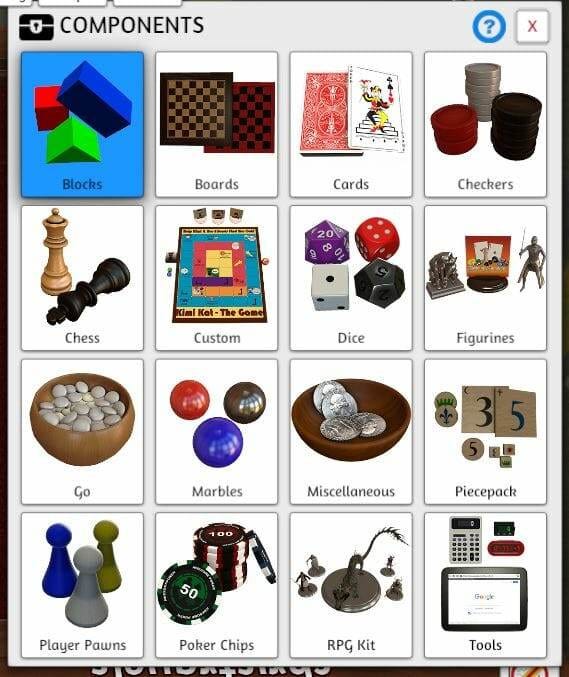569x677 pixels.
Task: Open the Tools category
Action: pyautogui.click(x=485, y=585)
